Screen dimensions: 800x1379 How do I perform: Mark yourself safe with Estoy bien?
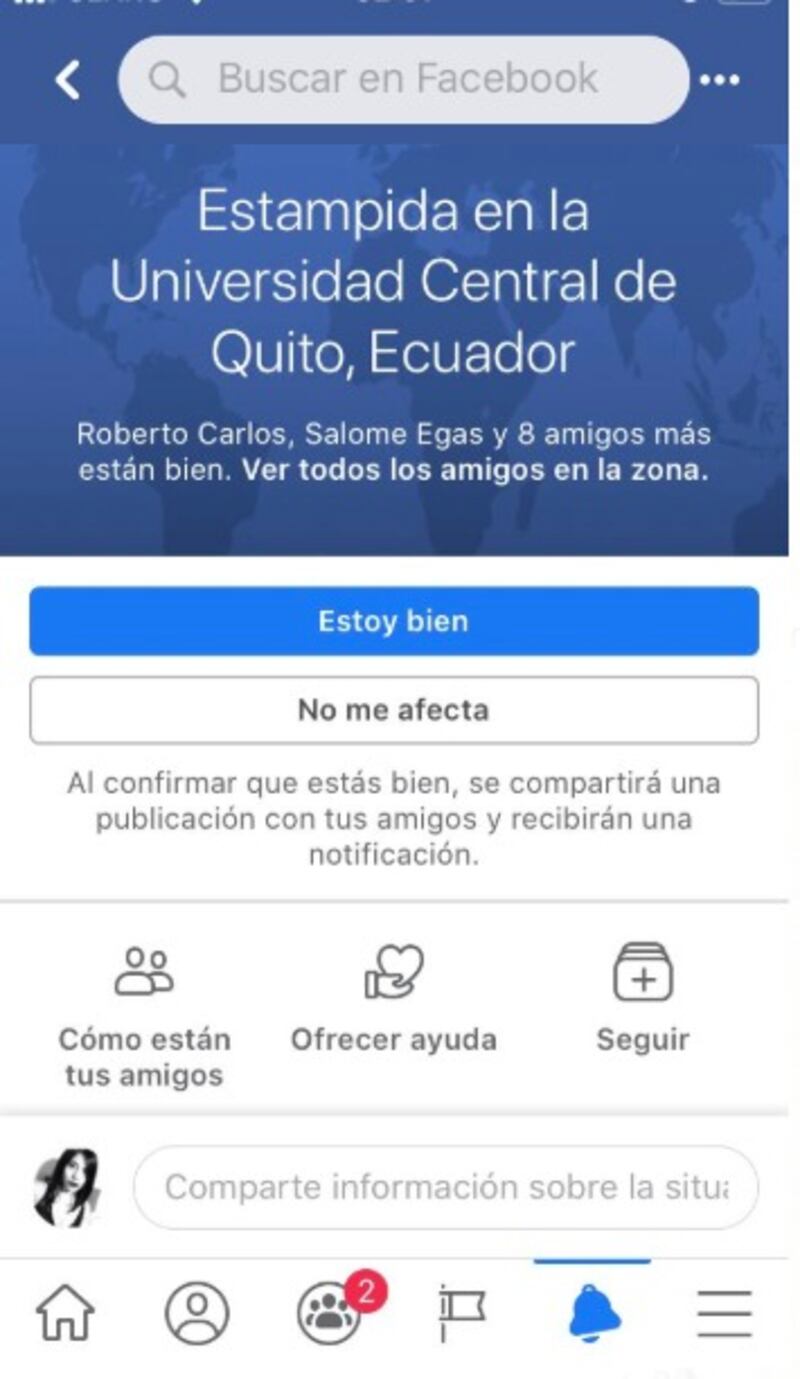(394, 621)
